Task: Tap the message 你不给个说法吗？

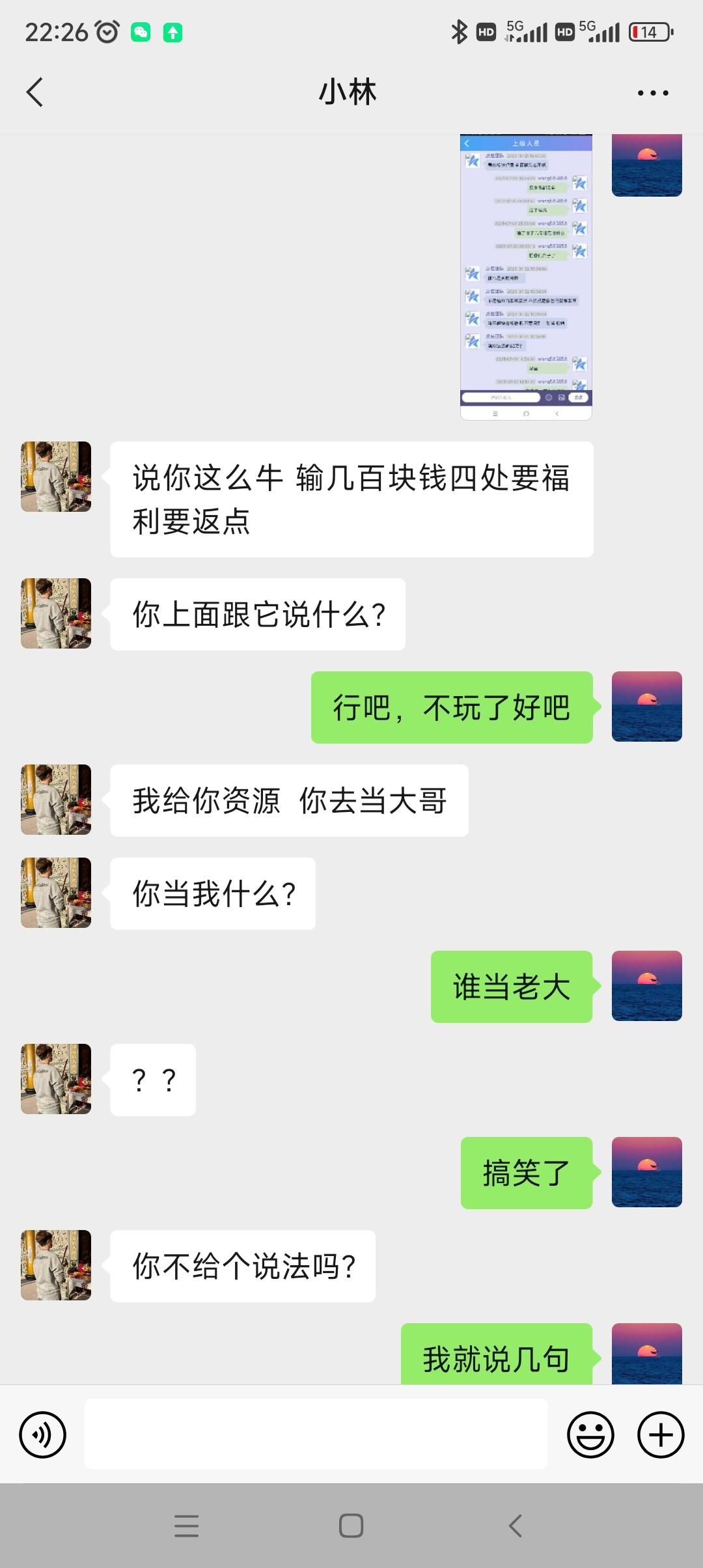Action: pyautogui.click(x=243, y=1265)
